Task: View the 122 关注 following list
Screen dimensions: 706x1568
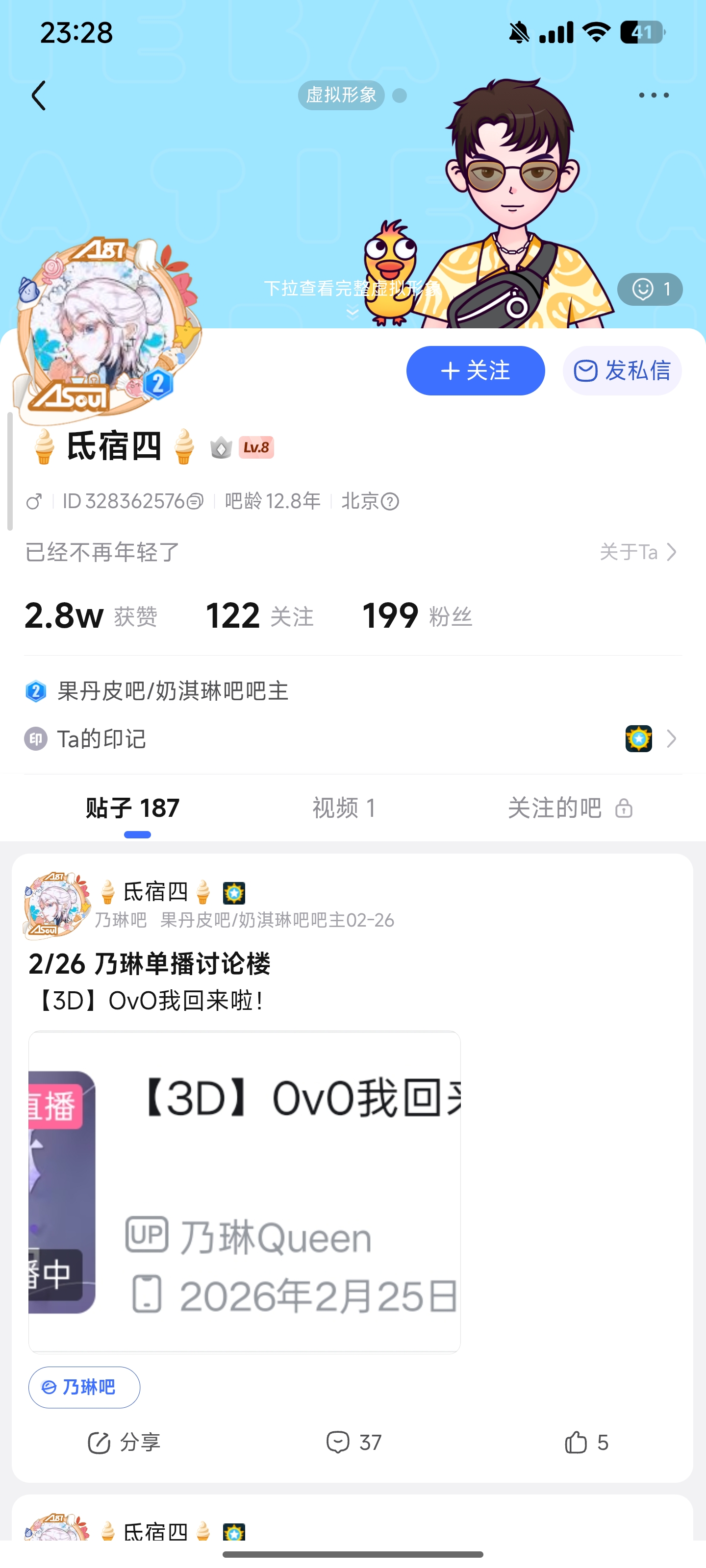Action: pyautogui.click(x=259, y=615)
